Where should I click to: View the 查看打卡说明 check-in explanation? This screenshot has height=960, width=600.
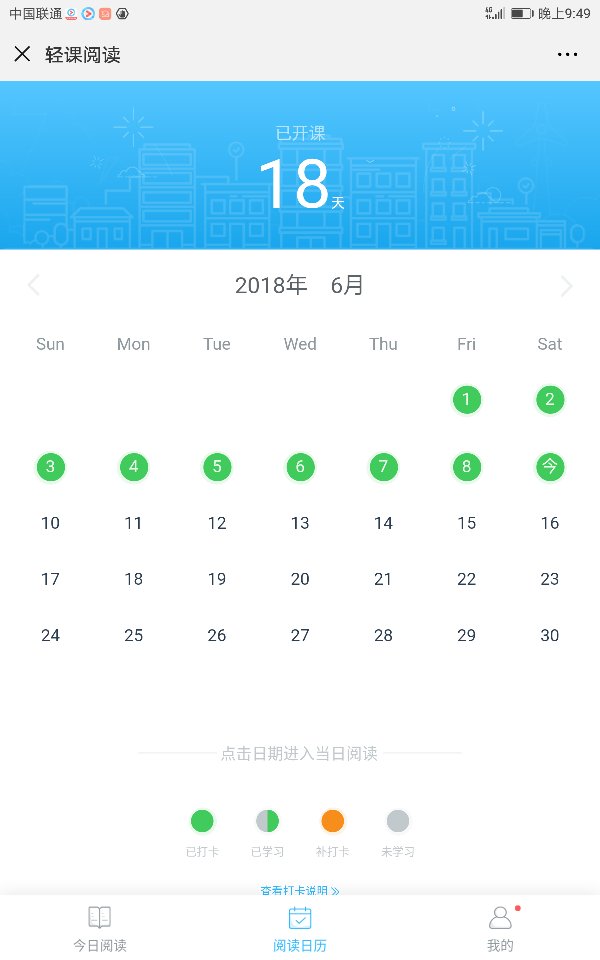[x=300, y=890]
